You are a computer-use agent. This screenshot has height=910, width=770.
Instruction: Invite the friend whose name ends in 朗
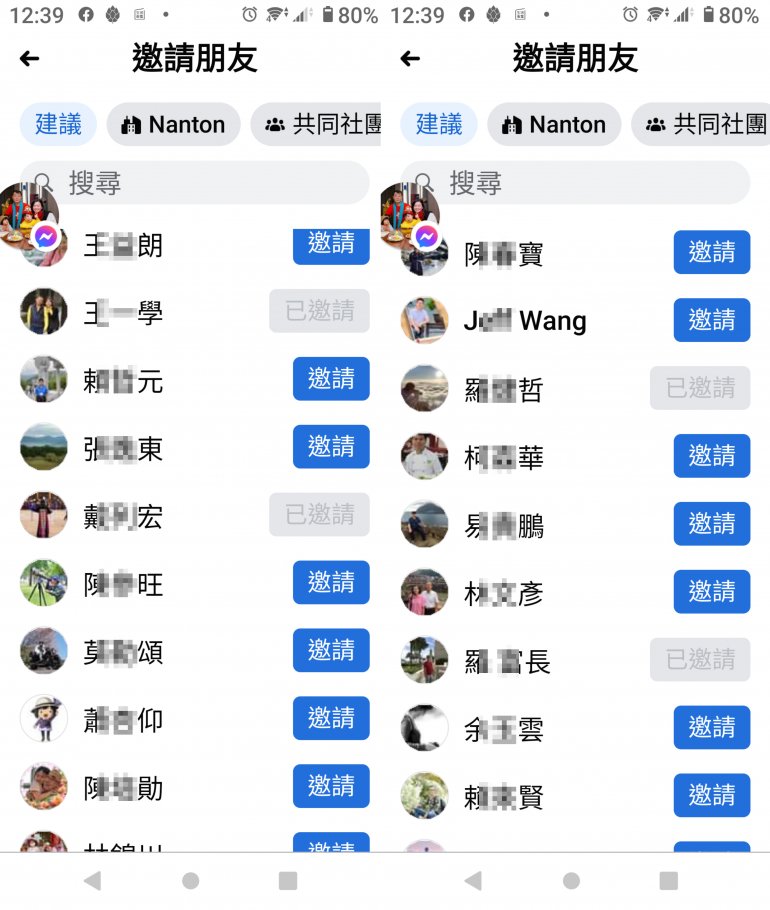pos(331,245)
